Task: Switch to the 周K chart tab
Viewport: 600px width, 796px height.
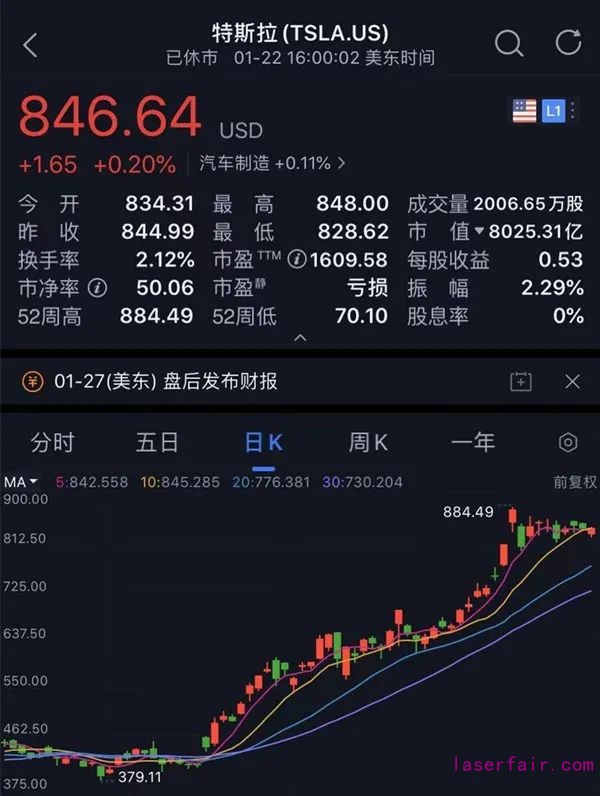Action: click(x=368, y=443)
